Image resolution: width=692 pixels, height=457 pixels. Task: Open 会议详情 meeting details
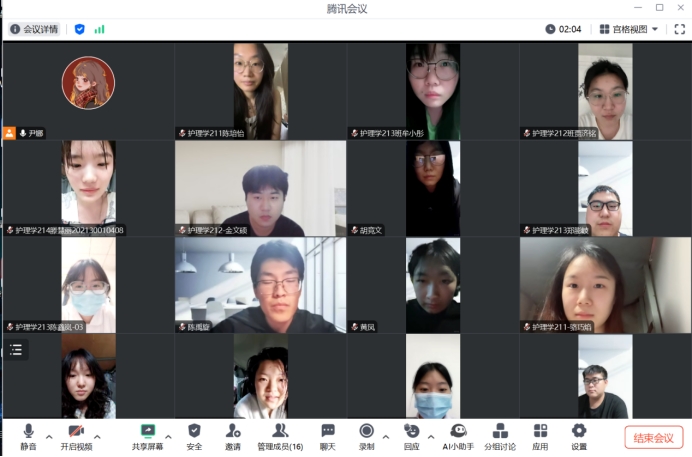tap(34, 29)
